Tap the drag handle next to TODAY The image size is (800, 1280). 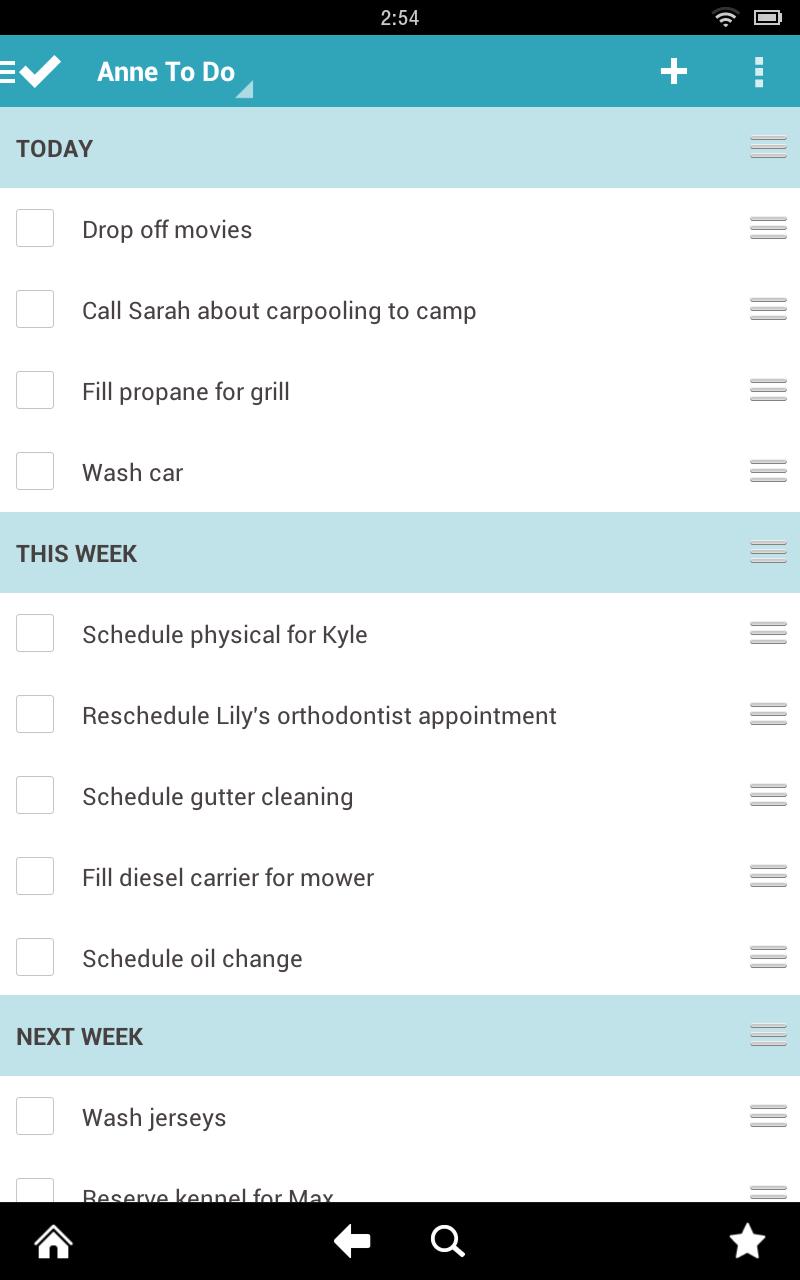pyautogui.click(x=767, y=147)
